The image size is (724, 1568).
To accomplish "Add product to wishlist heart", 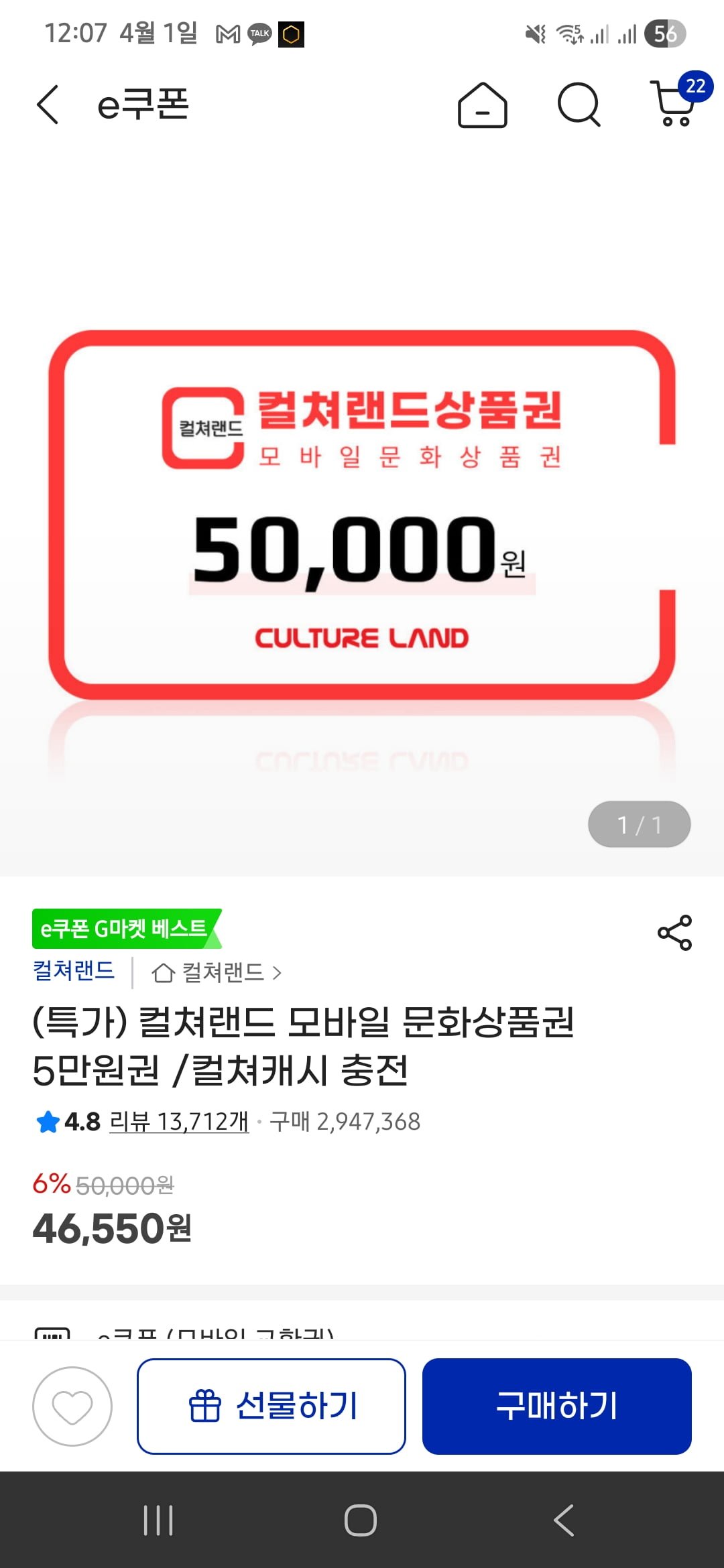I will [x=72, y=1406].
